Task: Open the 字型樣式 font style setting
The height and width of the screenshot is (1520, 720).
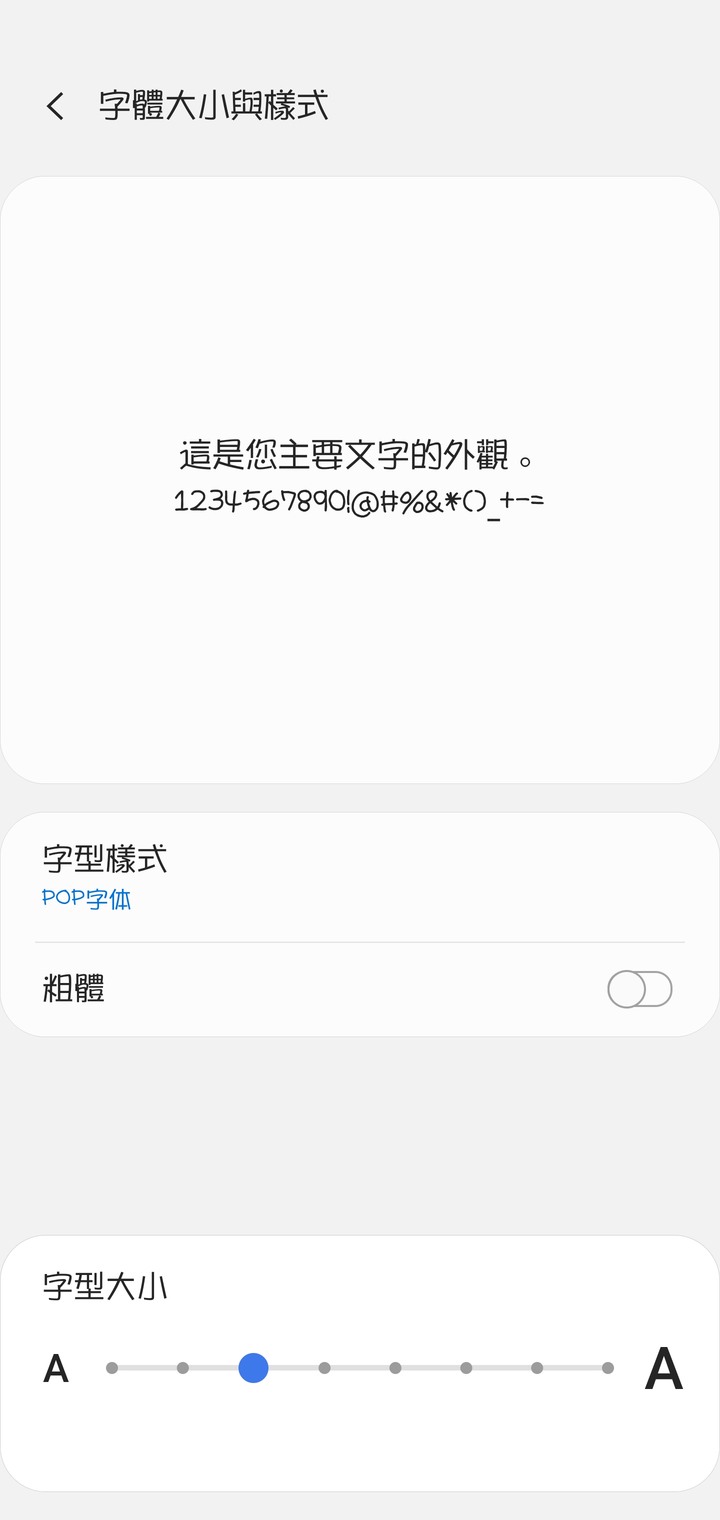Action: [x=360, y=877]
